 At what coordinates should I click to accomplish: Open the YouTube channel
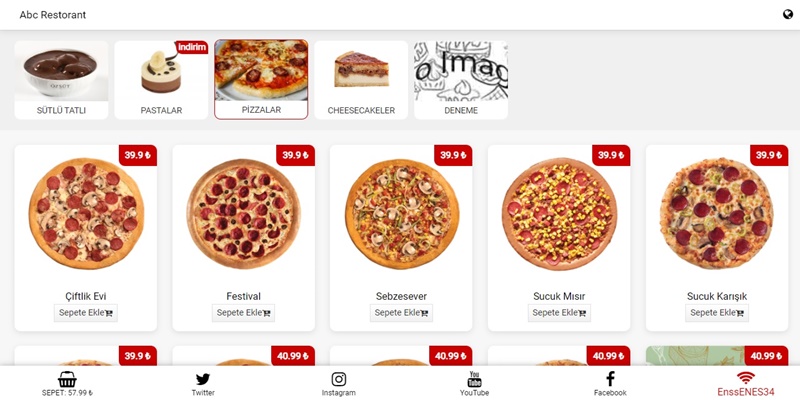[474, 384]
